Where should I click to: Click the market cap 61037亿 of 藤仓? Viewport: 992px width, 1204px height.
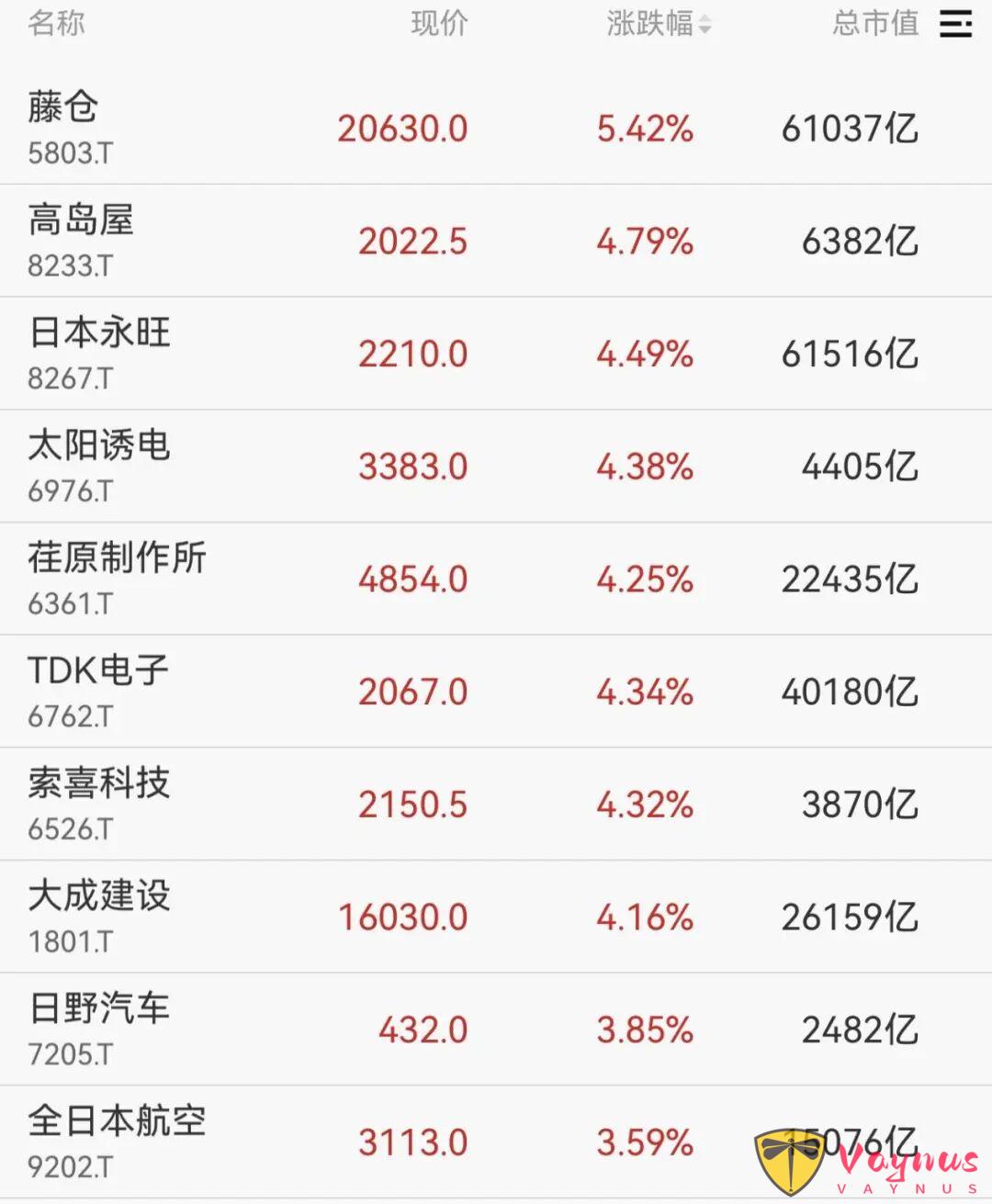click(848, 129)
